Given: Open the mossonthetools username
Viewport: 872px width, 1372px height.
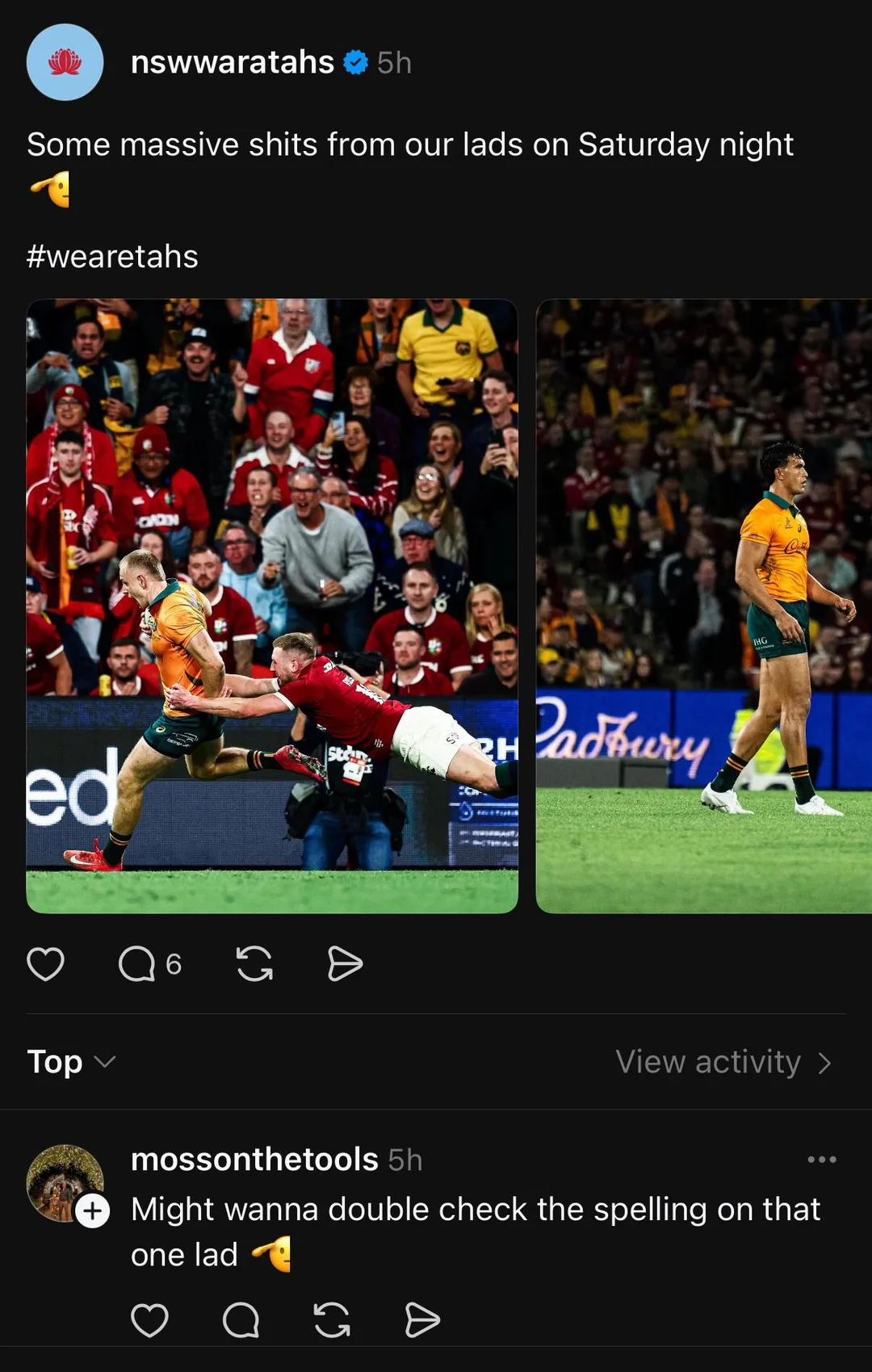Looking at the screenshot, I should coord(254,1160).
